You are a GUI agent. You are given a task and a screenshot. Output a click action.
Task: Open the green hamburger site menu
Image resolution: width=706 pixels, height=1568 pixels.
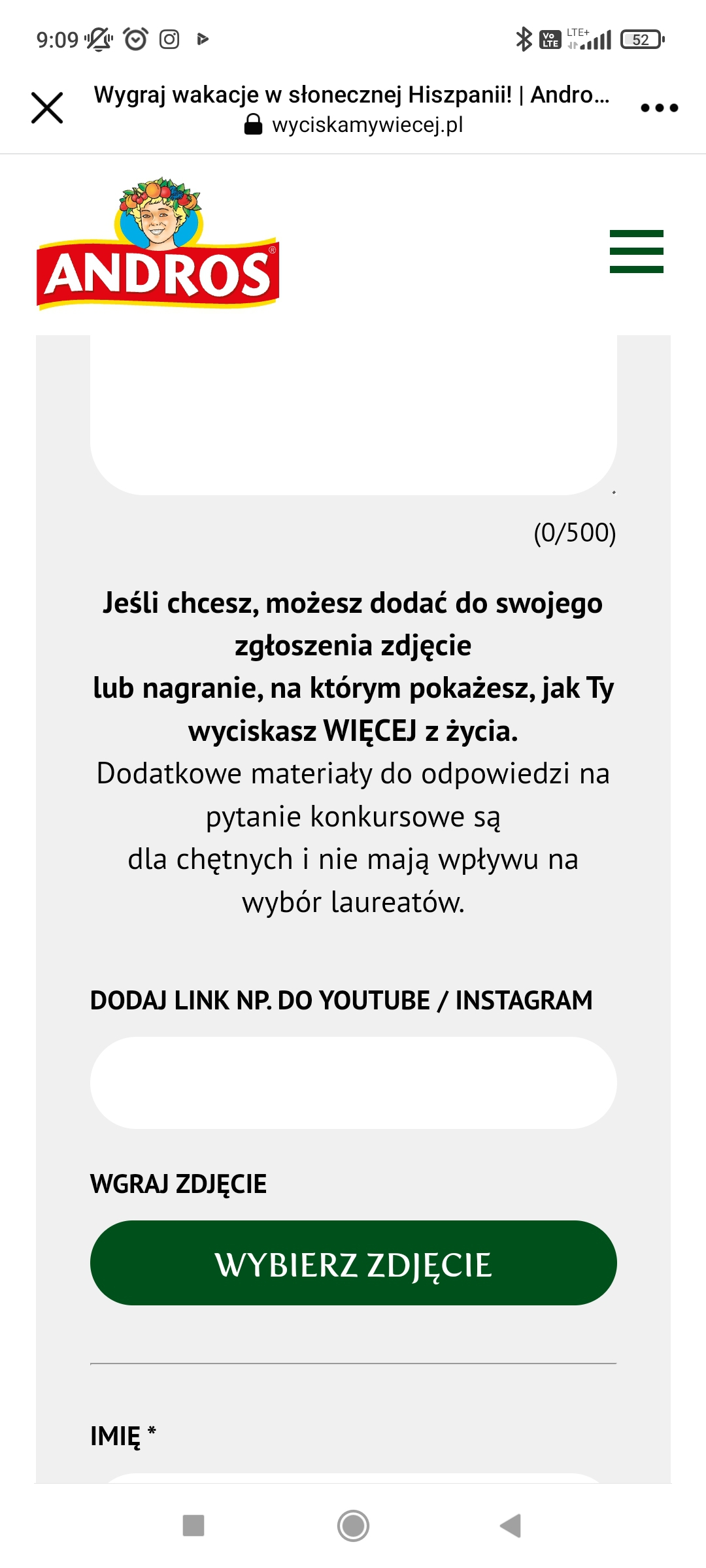(x=636, y=252)
